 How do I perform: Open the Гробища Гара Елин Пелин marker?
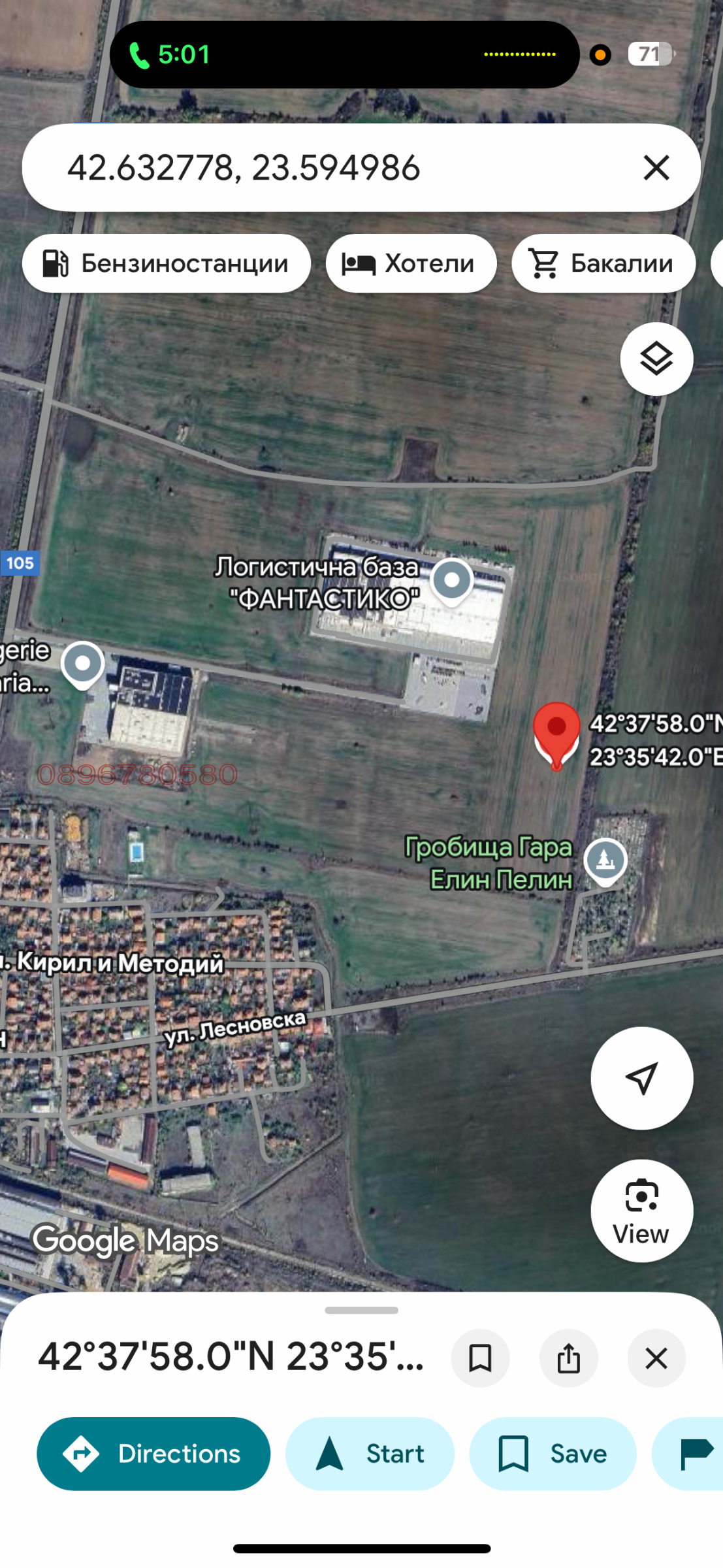click(x=605, y=859)
